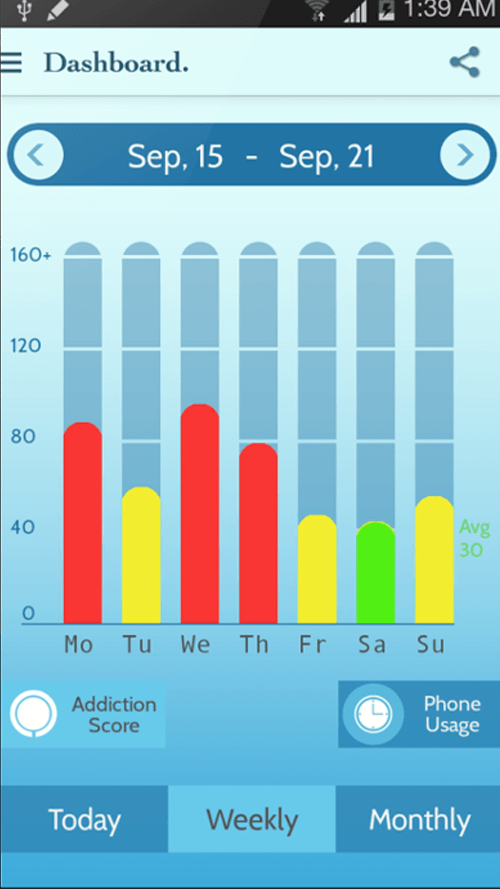Go to the previous week

[38, 154]
